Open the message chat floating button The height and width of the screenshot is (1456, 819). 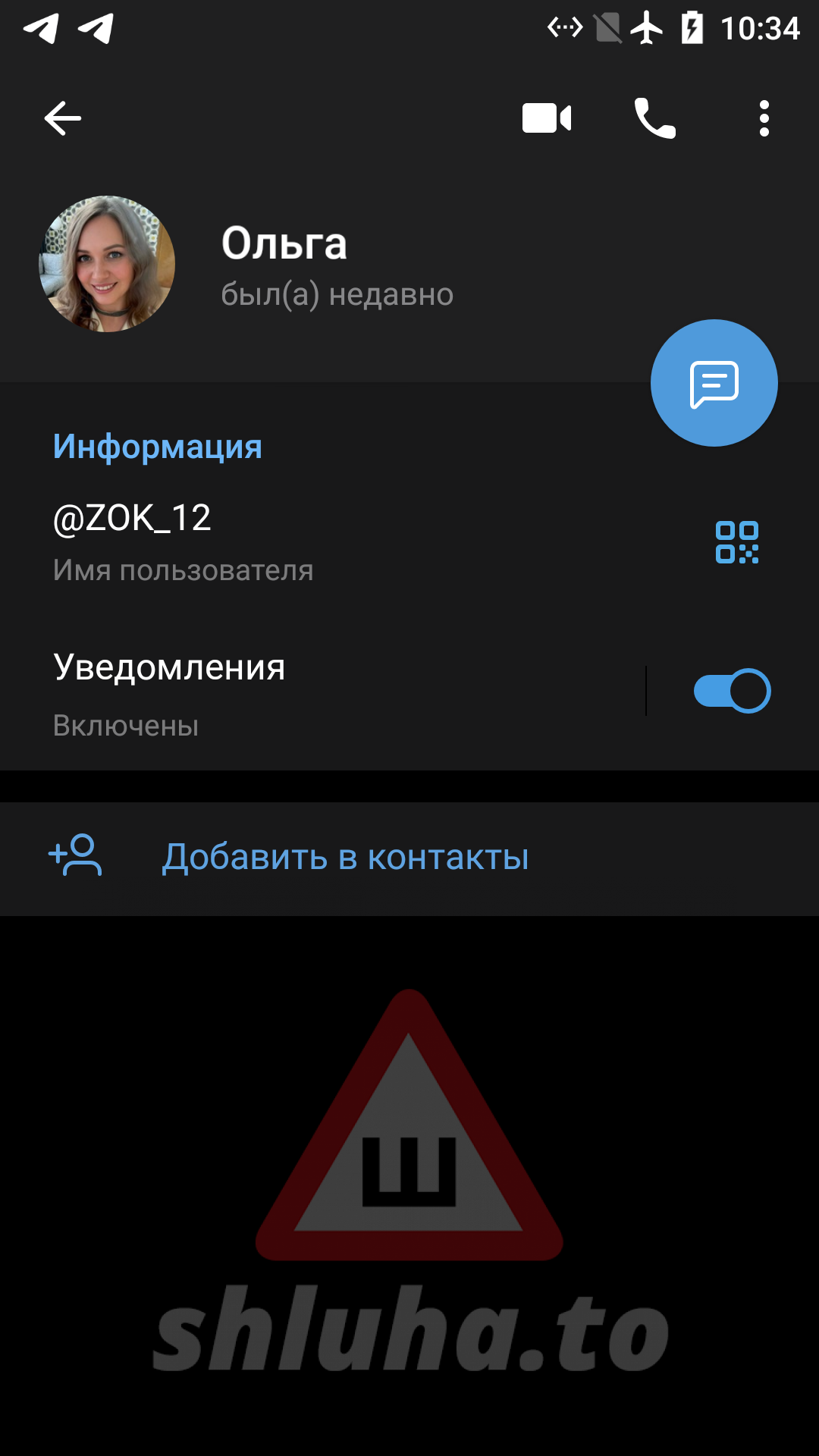tap(714, 383)
